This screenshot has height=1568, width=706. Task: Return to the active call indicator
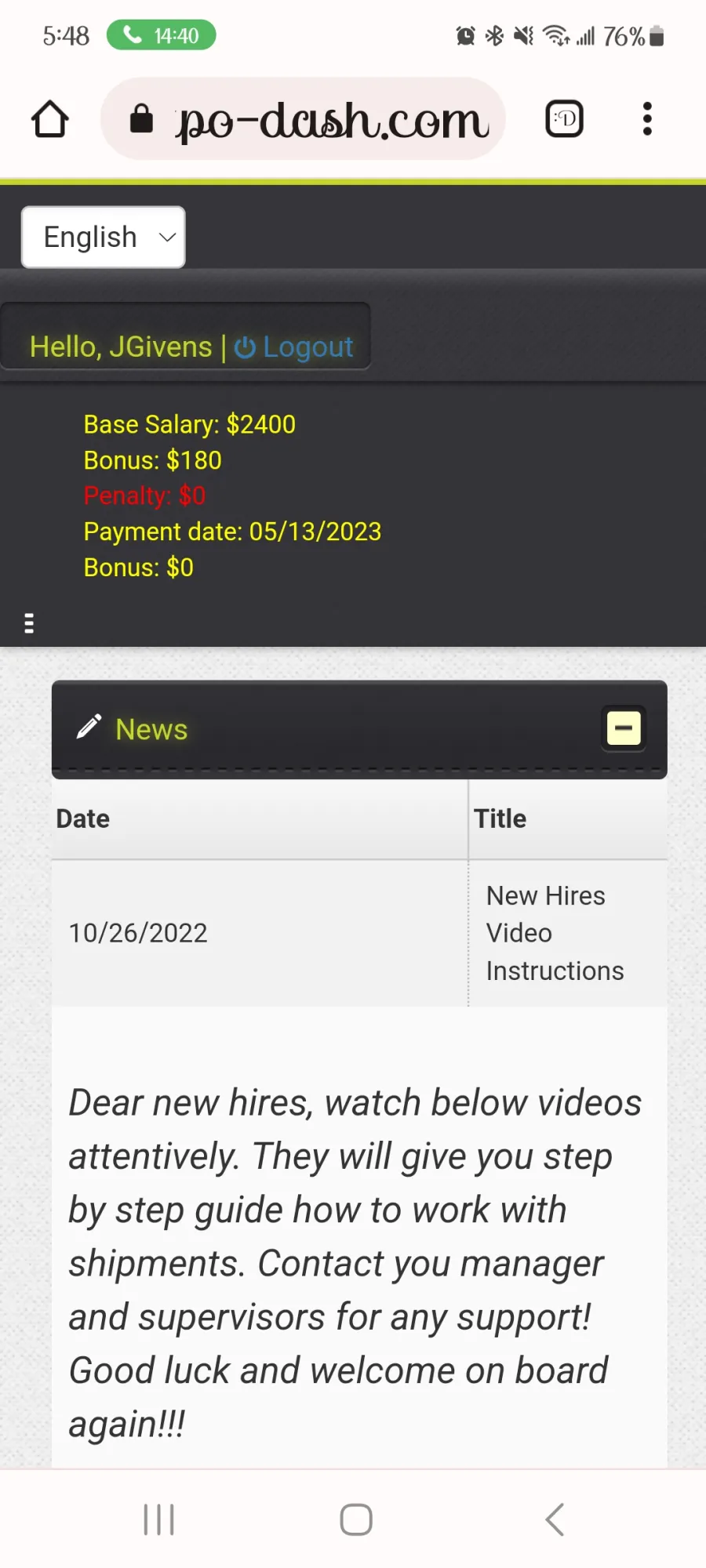(x=161, y=35)
